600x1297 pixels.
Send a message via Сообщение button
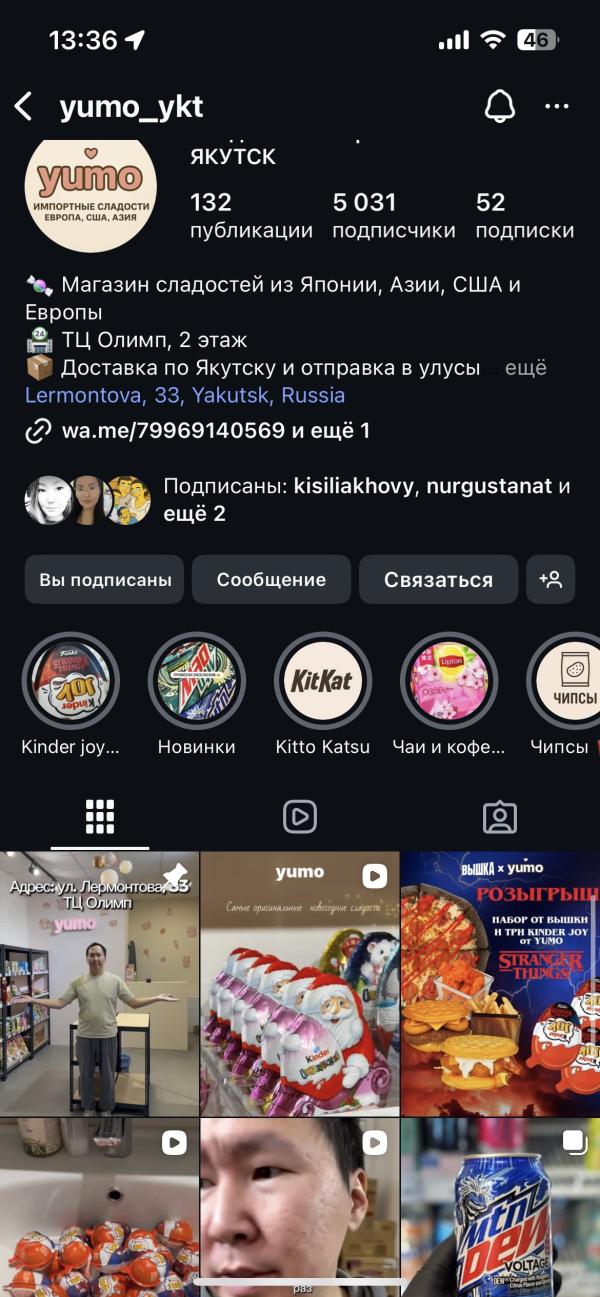(271, 580)
